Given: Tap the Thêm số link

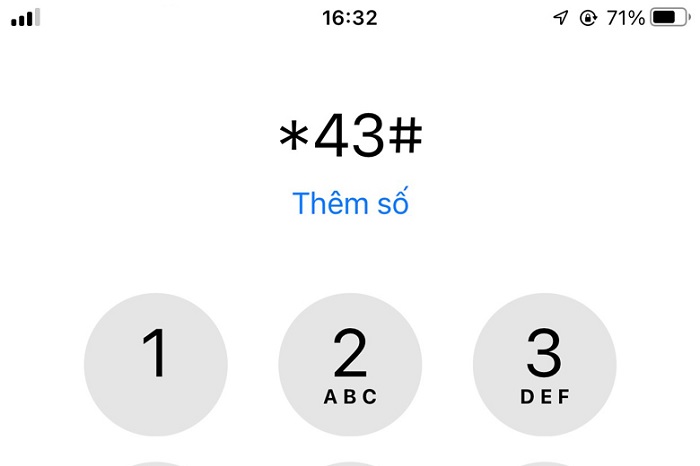Looking at the screenshot, I should (350, 203).
